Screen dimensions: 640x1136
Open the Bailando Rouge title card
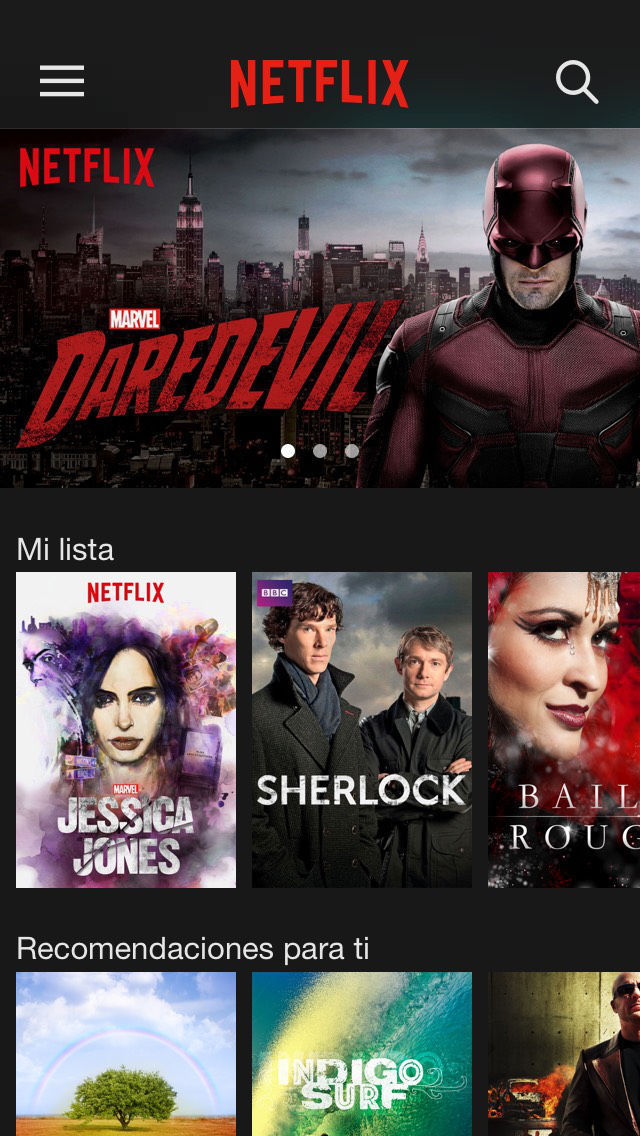click(564, 730)
